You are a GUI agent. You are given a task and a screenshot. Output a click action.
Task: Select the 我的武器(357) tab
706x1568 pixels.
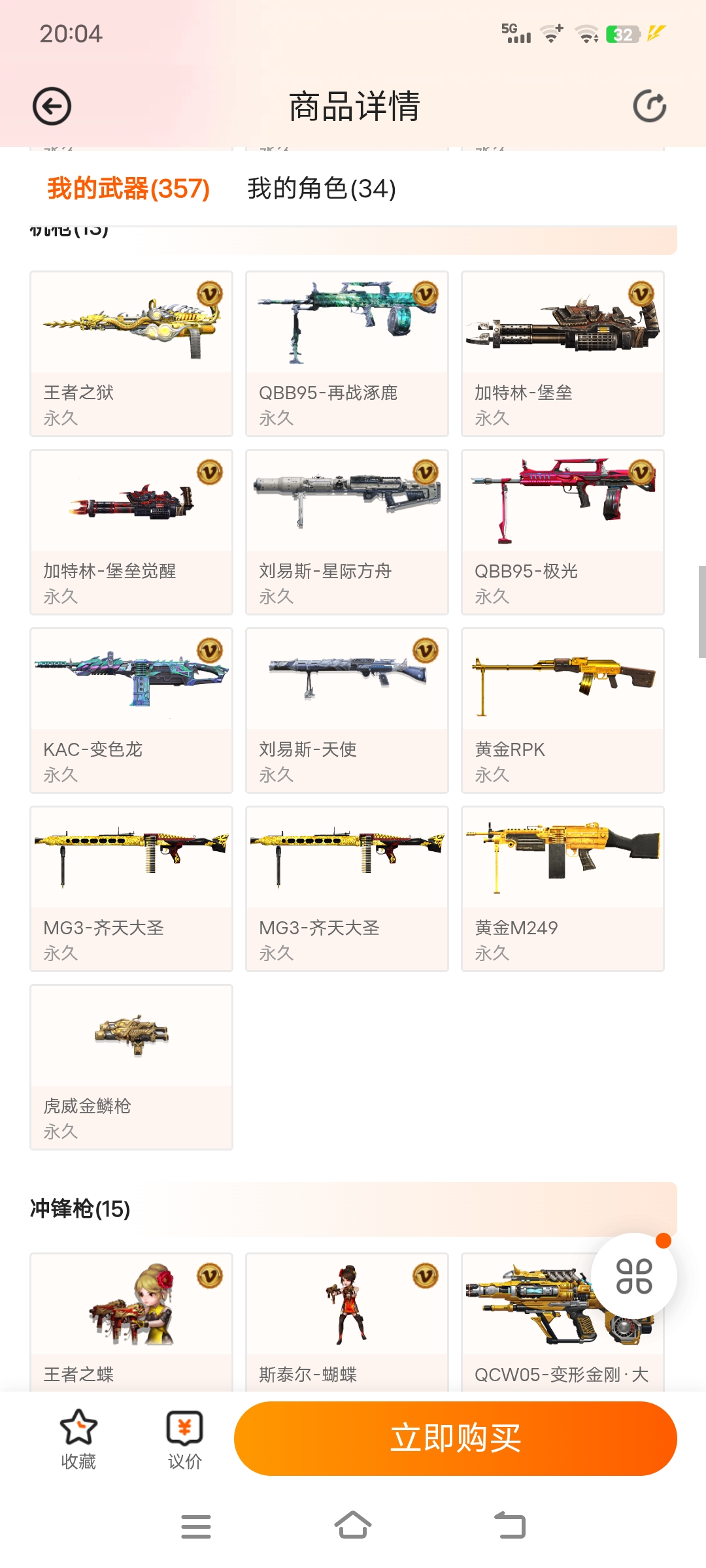coord(128,189)
